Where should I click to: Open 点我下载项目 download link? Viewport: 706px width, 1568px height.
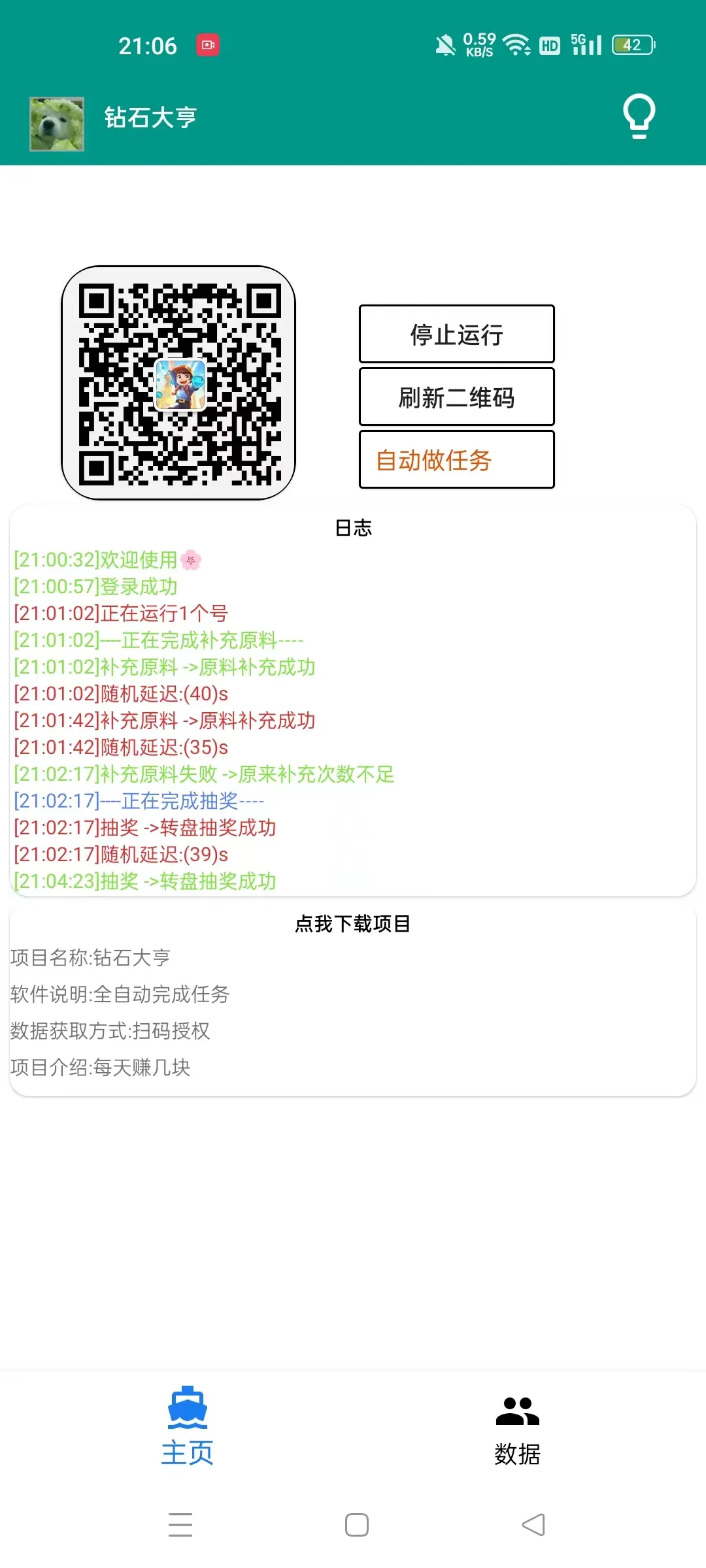click(x=353, y=923)
